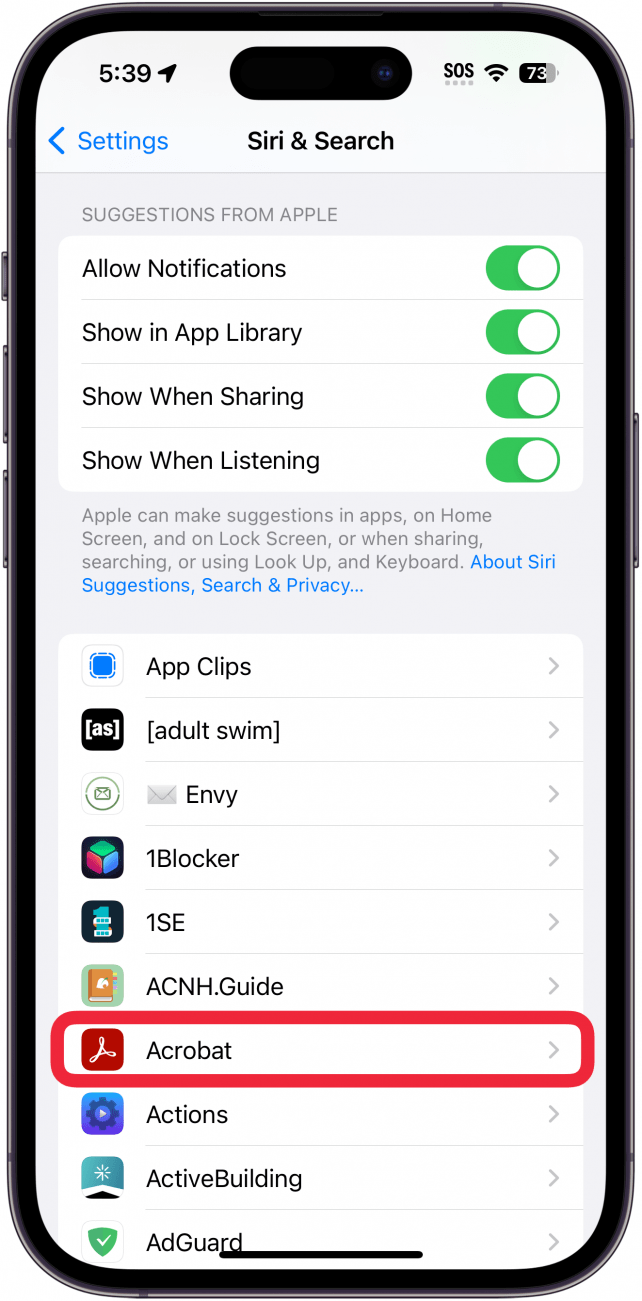The width and height of the screenshot is (642, 1301).
Task: Tap the 1Blocker row
Action: (x=320, y=859)
